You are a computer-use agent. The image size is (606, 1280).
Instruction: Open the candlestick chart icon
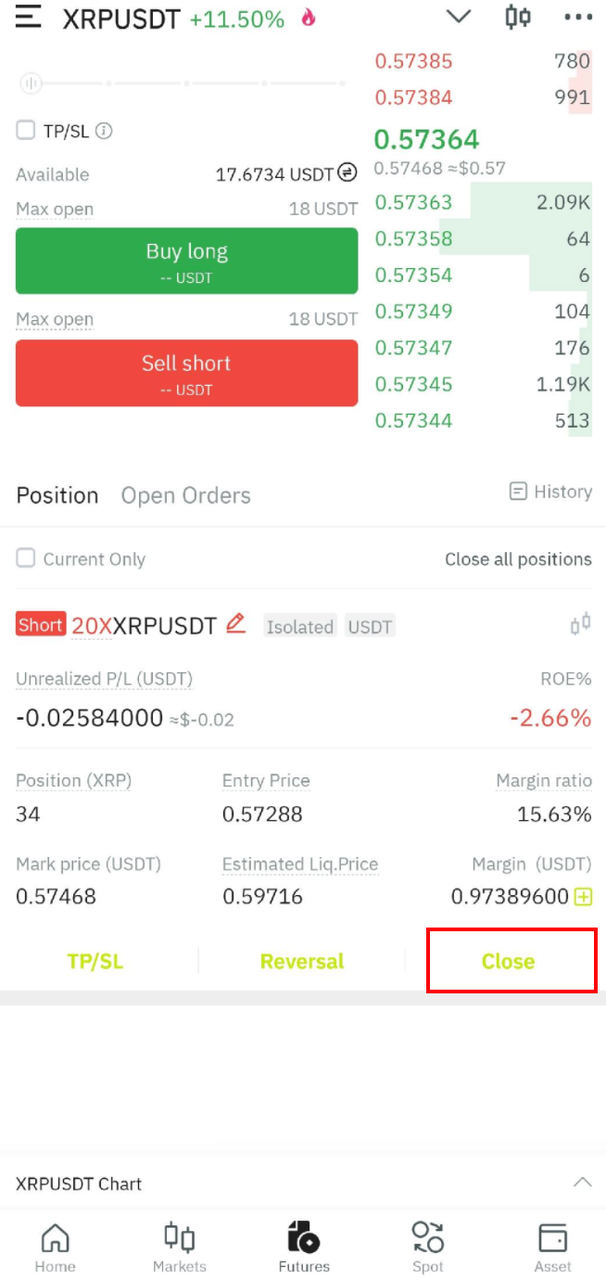pos(518,17)
